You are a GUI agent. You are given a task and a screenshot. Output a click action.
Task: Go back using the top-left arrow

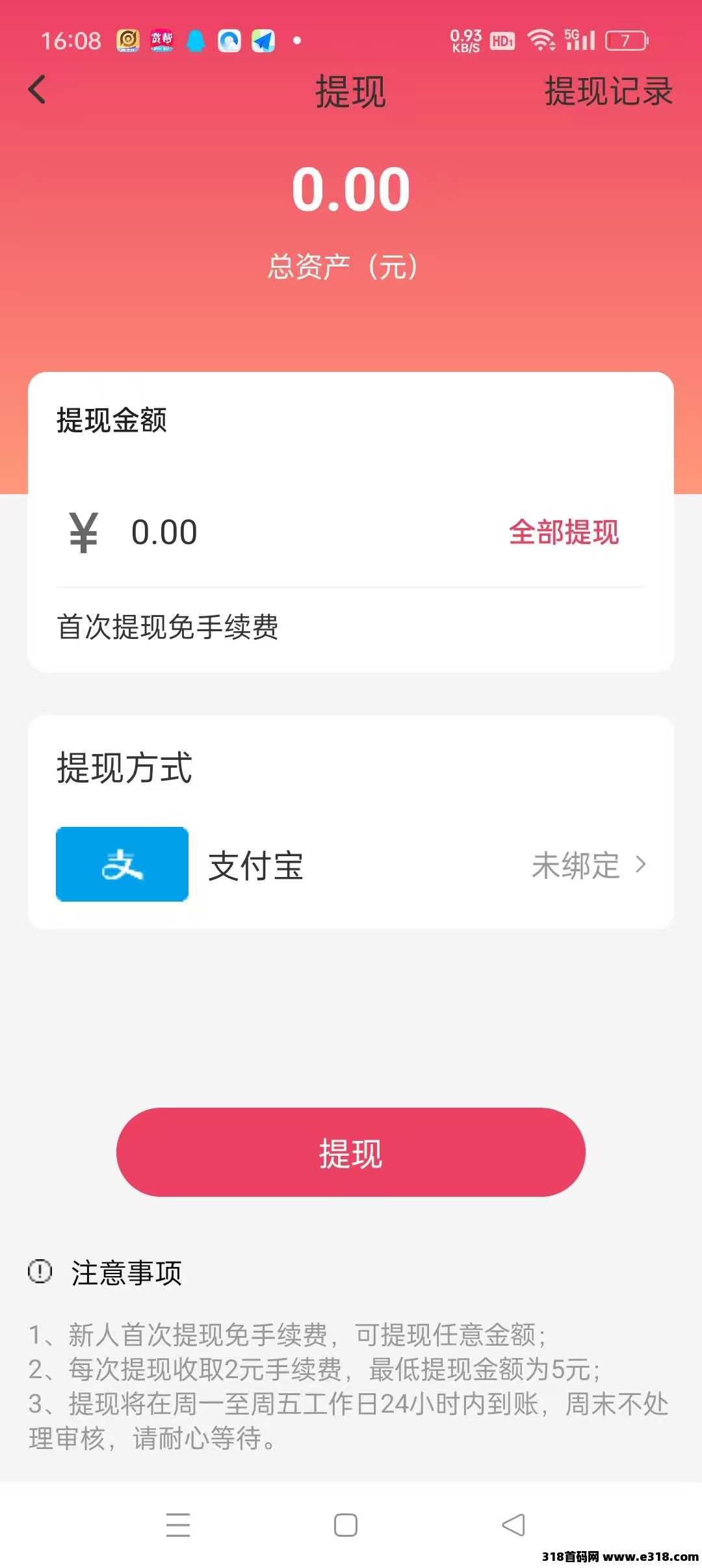(x=37, y=90)
